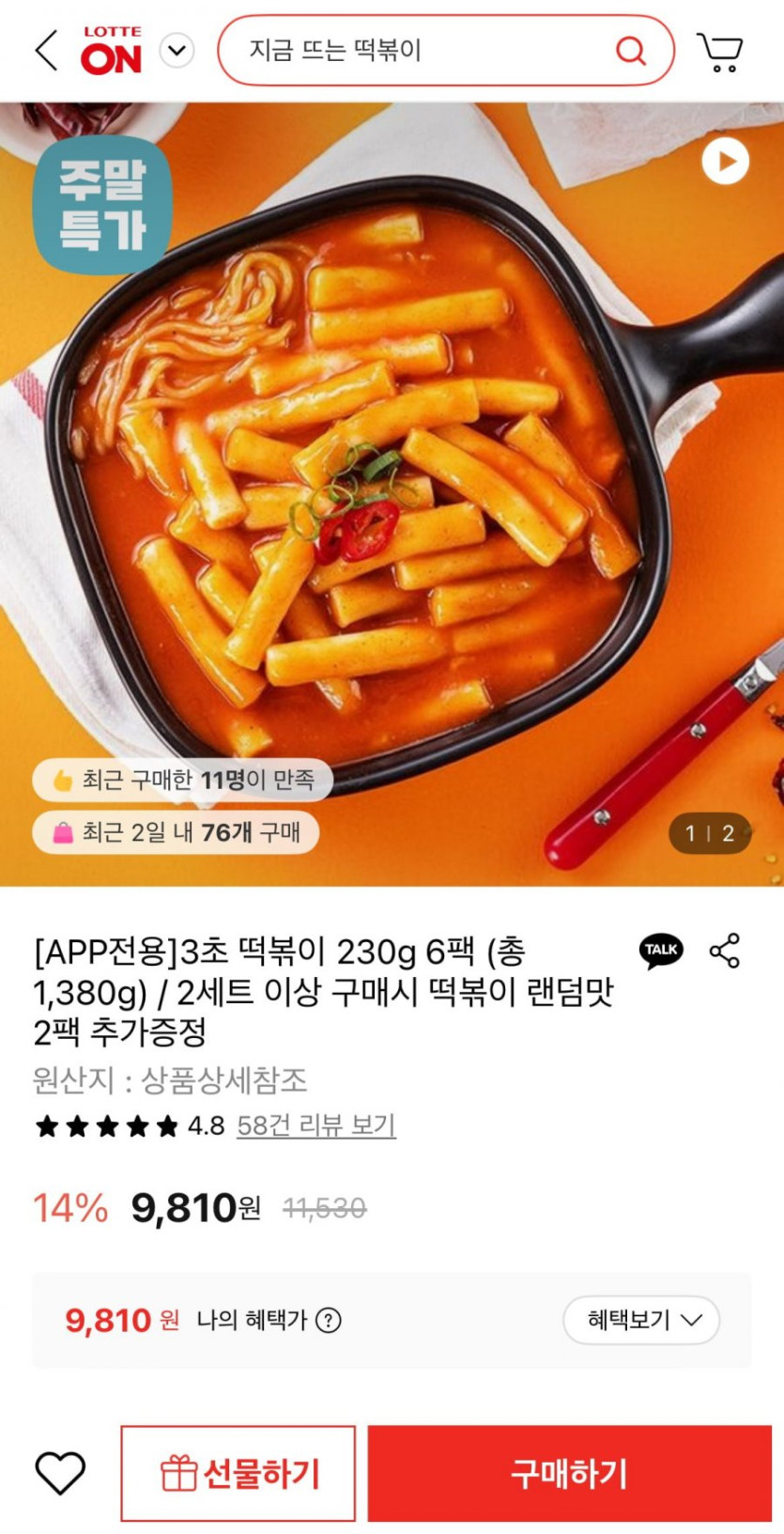Add this product to wishlist
Image resolution: width=784 pixels, height=1534 pixels.
point(60,1473)
